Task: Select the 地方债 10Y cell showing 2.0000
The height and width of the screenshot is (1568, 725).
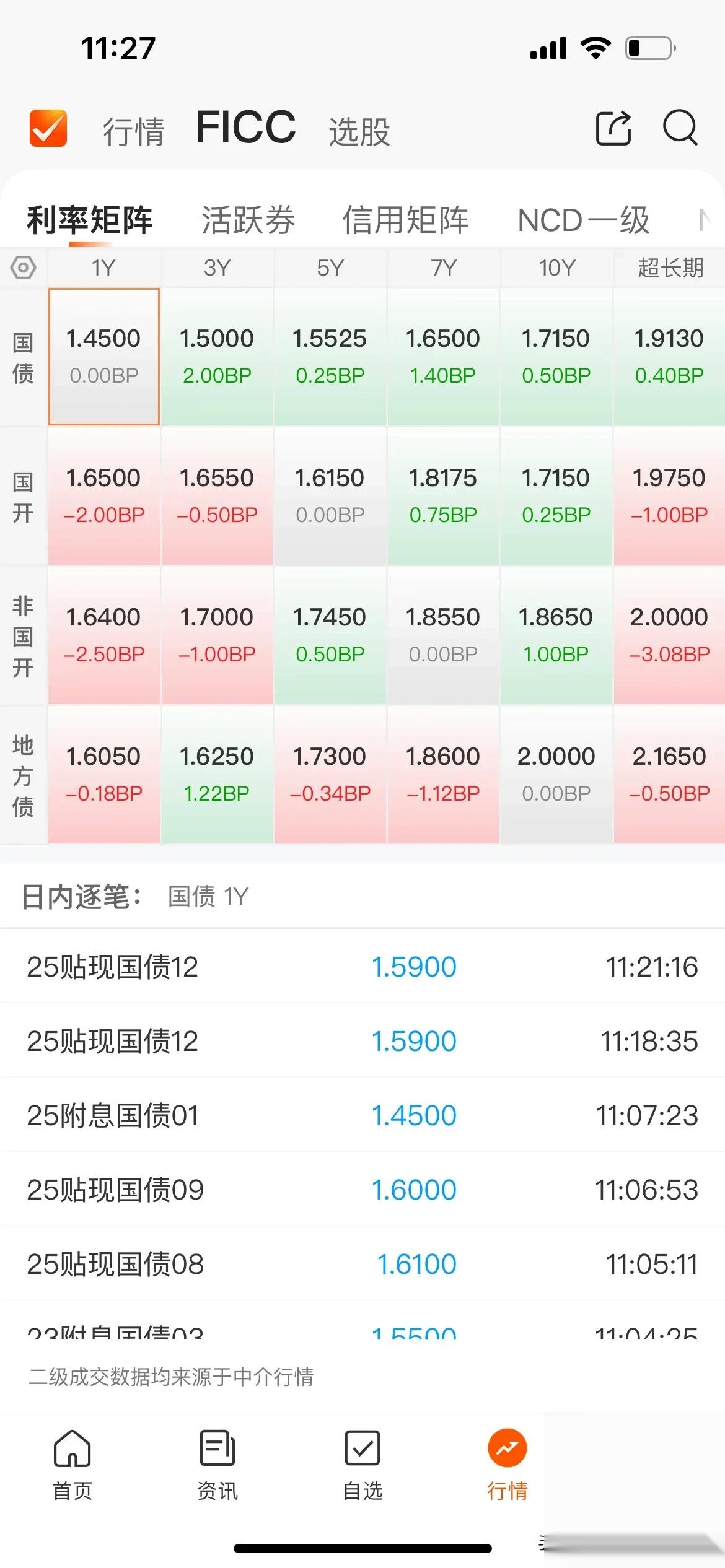Action: 556,773
